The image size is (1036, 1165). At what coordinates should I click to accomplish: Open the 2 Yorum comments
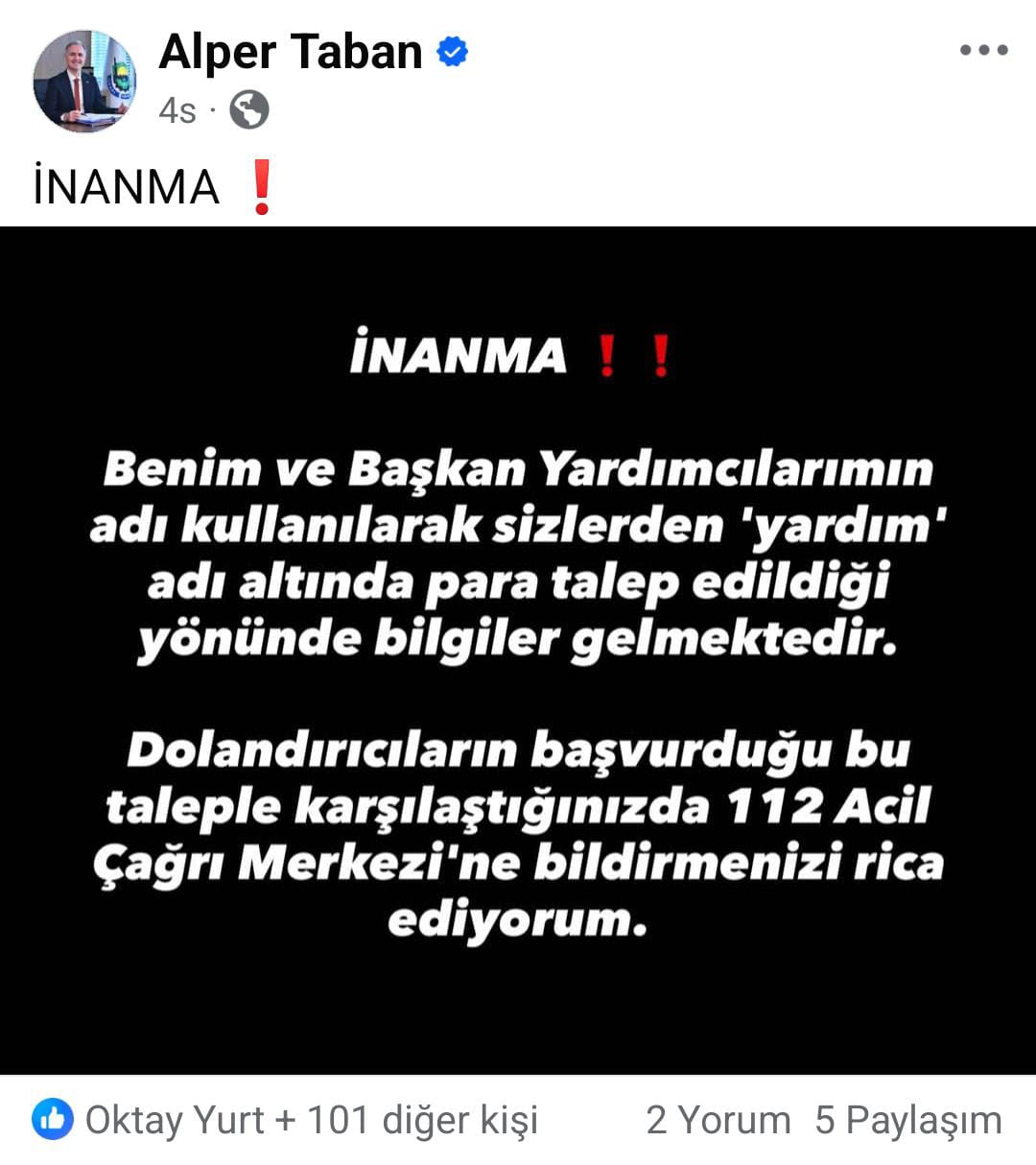[718, 1120]
